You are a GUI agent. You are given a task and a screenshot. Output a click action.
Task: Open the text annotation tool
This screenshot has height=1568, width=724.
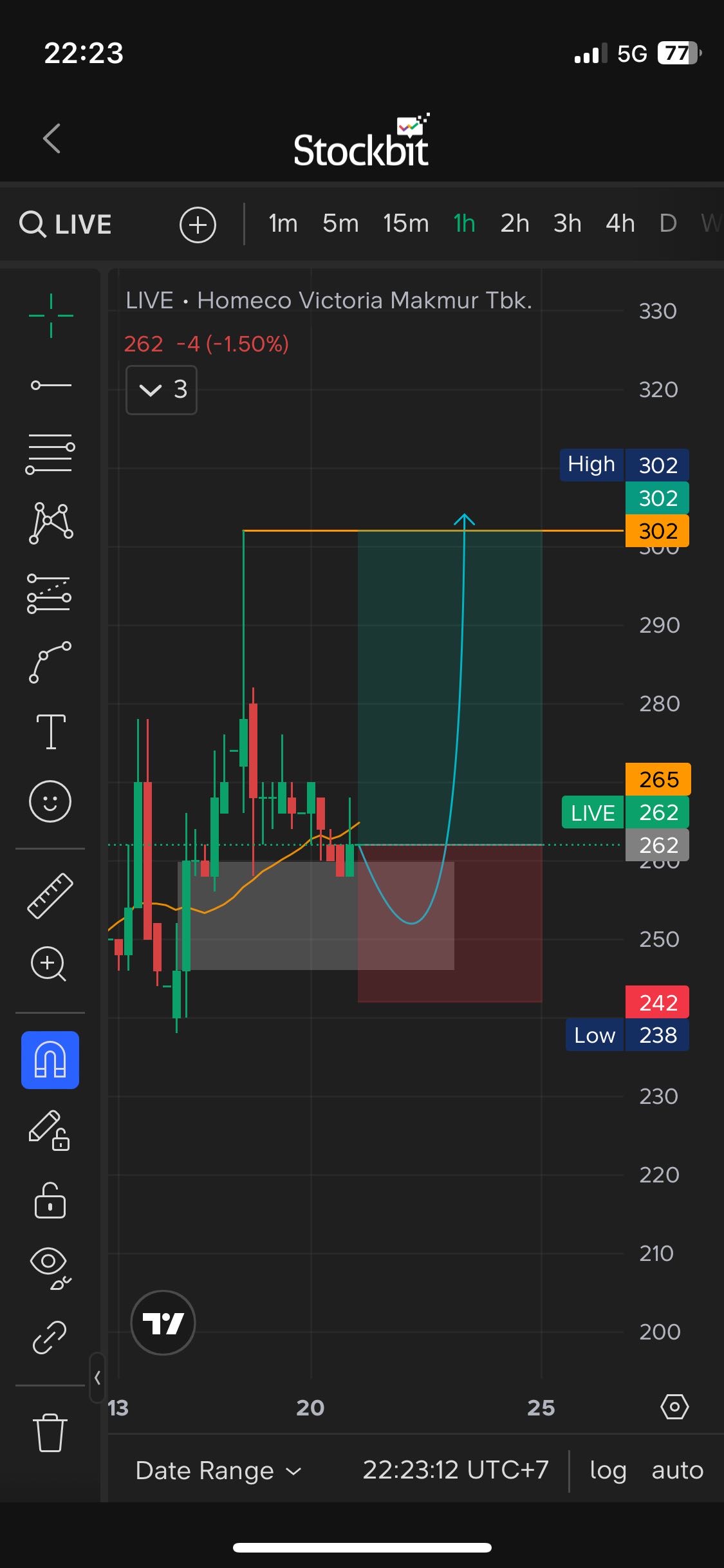(51, 731)
